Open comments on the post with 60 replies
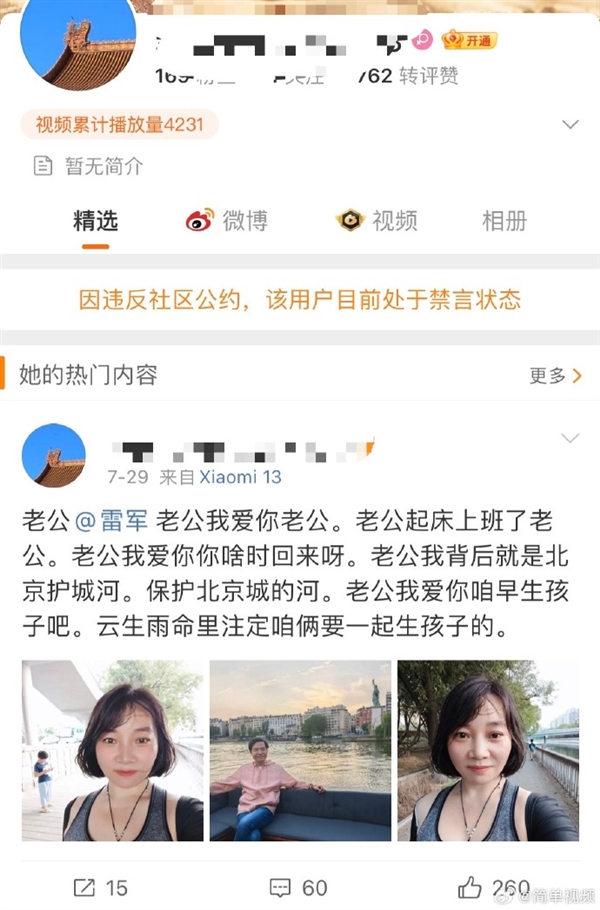This screenshot has height=910, width=600. pos(299,886)
